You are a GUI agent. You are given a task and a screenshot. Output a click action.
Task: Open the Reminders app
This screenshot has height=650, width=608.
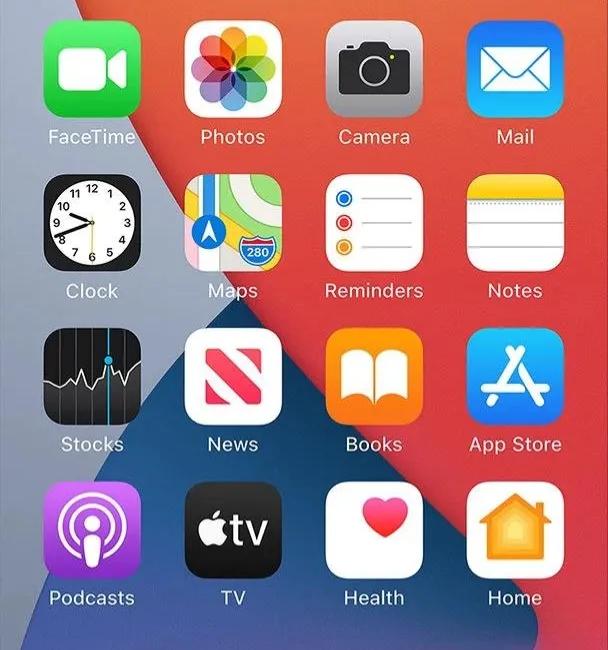point(374,223)
